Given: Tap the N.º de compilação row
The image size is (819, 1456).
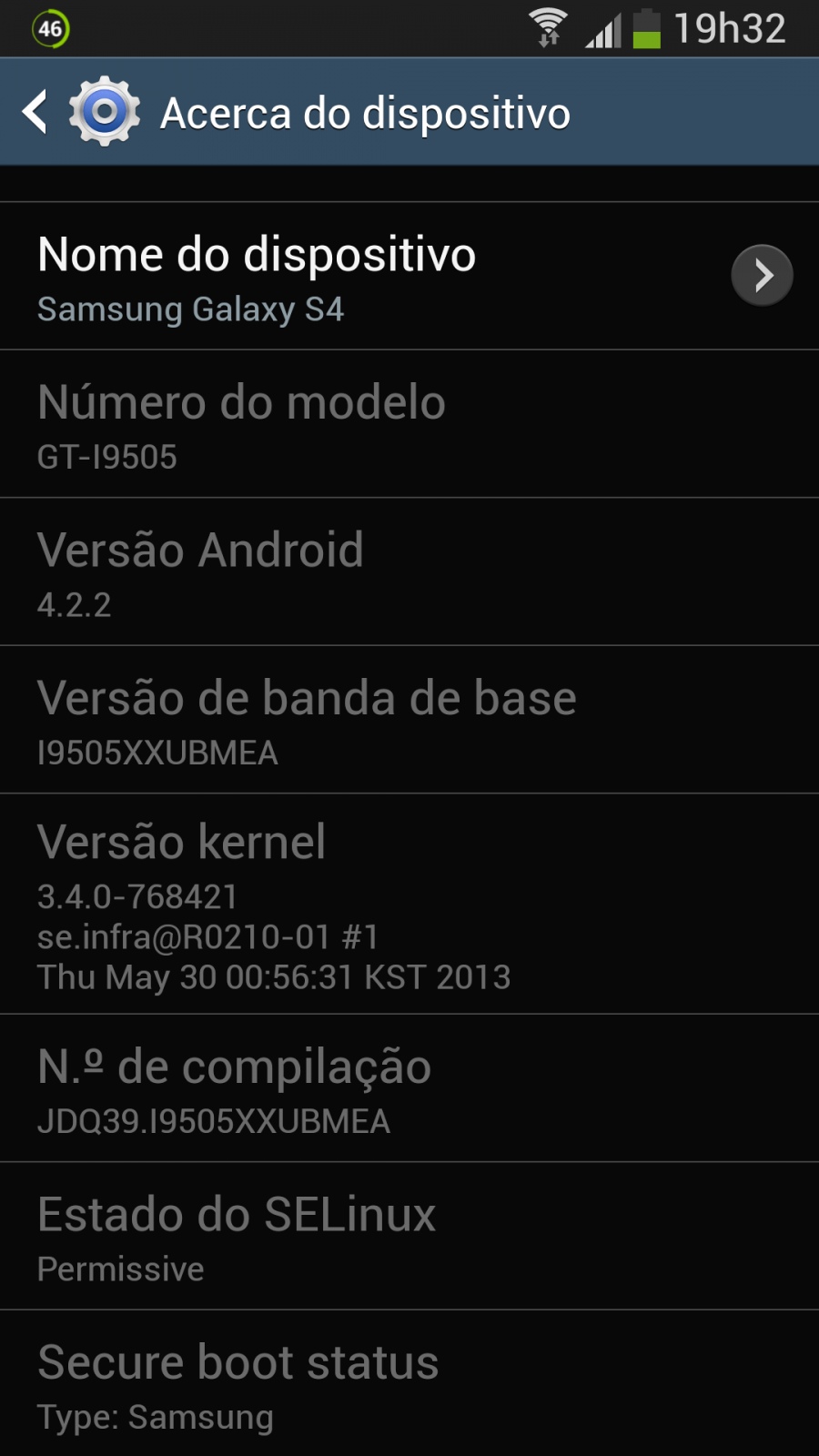Looking at the screenshot, I should pyautogui.click(x=409, y=1088).
